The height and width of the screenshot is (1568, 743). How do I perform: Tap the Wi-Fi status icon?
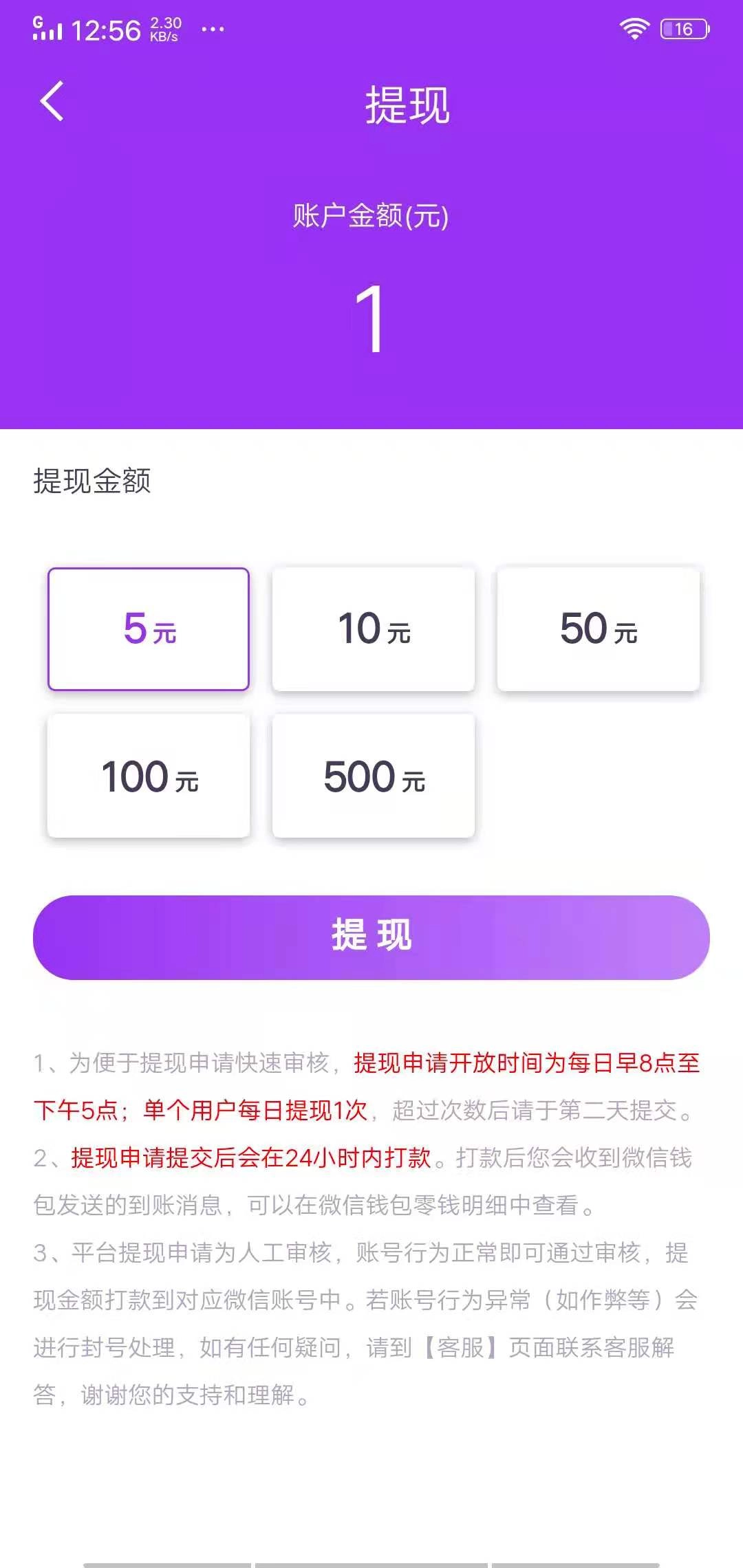(634, 28)
